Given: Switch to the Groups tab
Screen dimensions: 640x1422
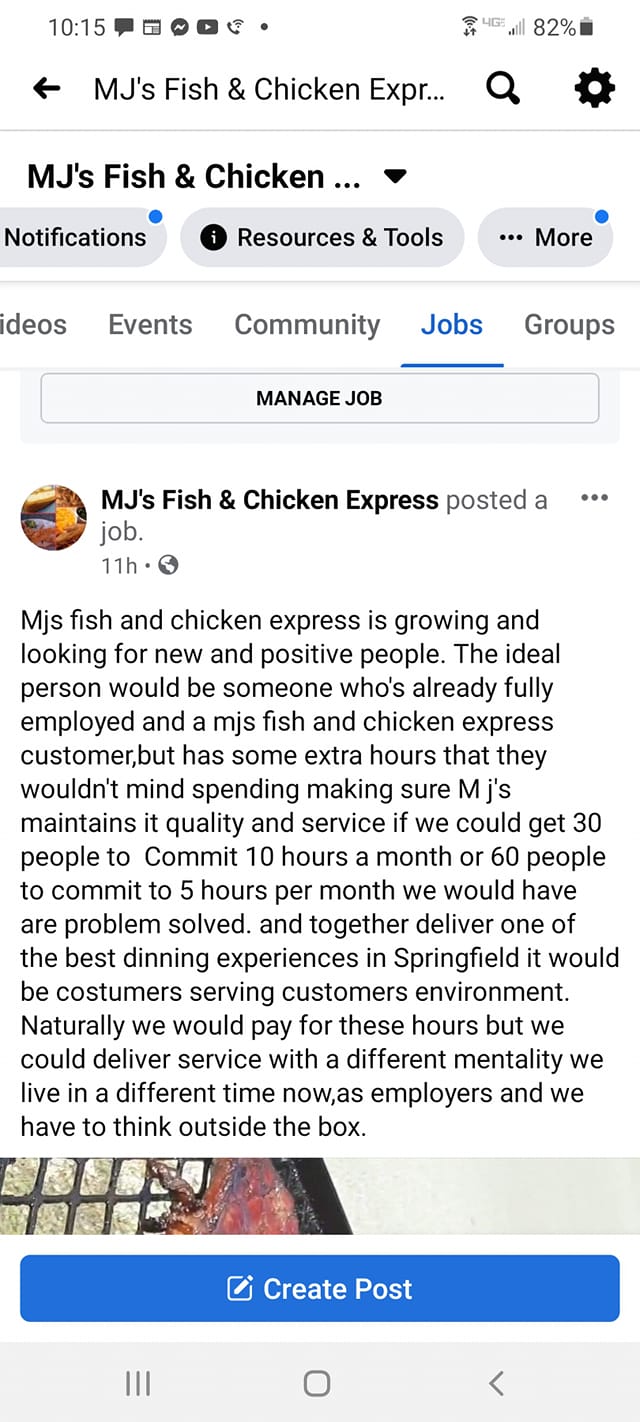Looking at the screenshot, I should [x=569, y=325].
